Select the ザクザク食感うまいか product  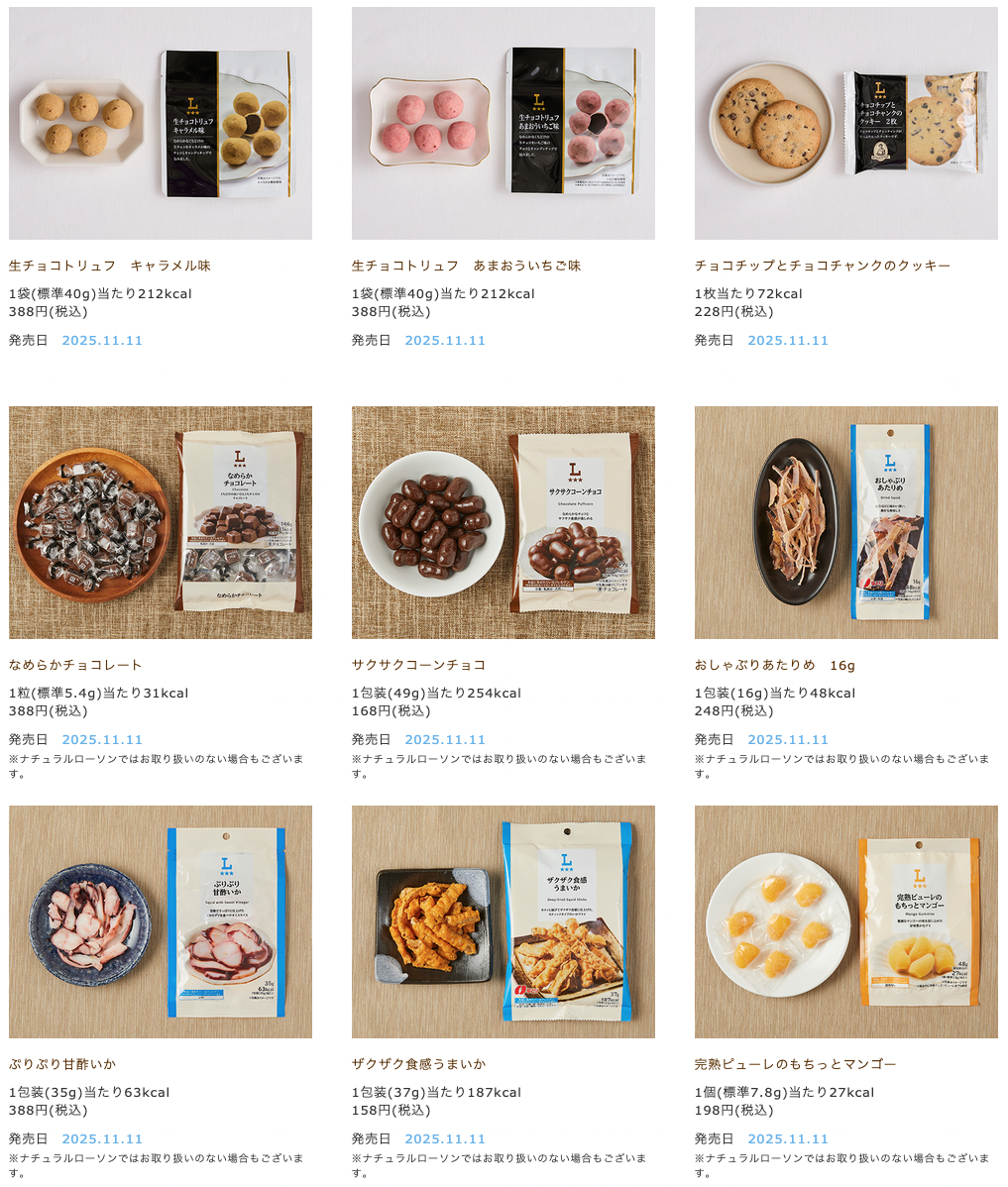(418, 1064)
